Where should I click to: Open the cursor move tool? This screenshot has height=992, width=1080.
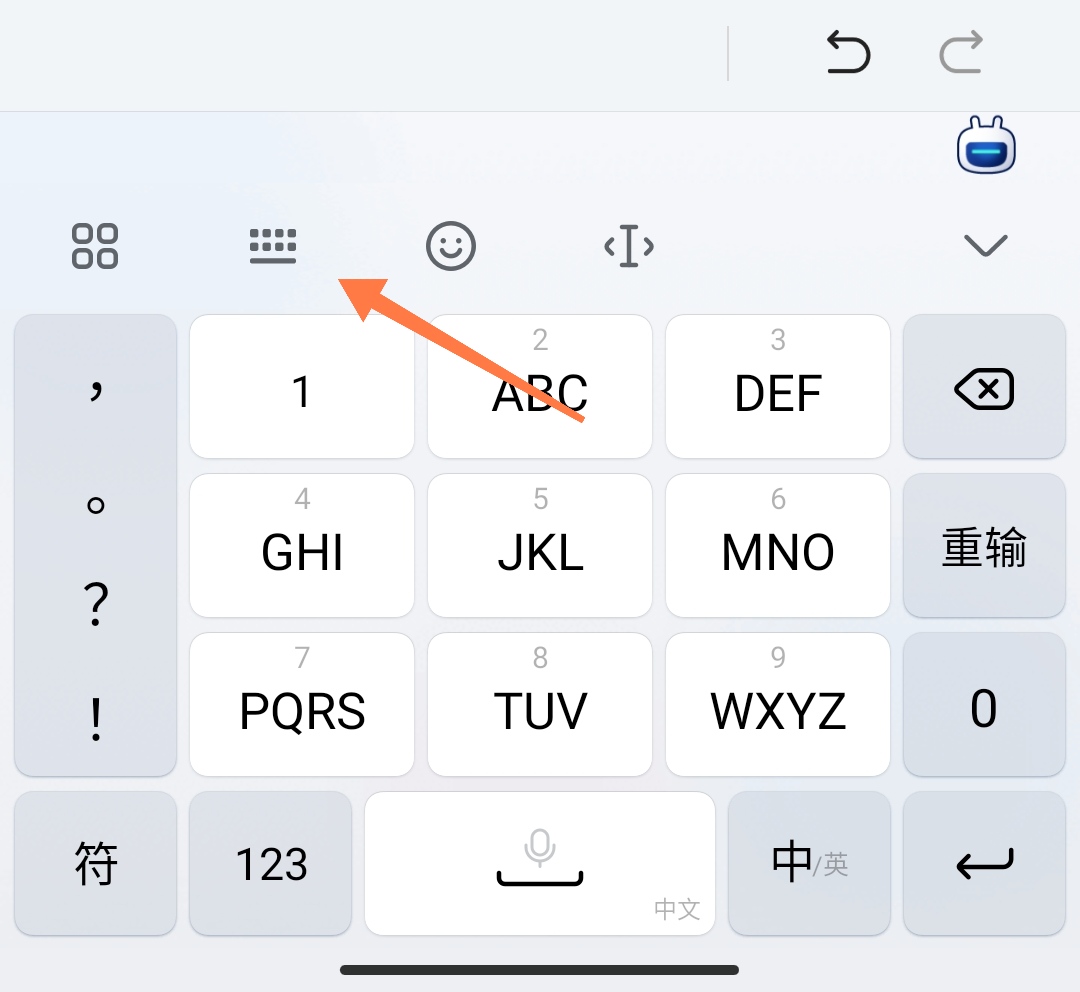629,246
